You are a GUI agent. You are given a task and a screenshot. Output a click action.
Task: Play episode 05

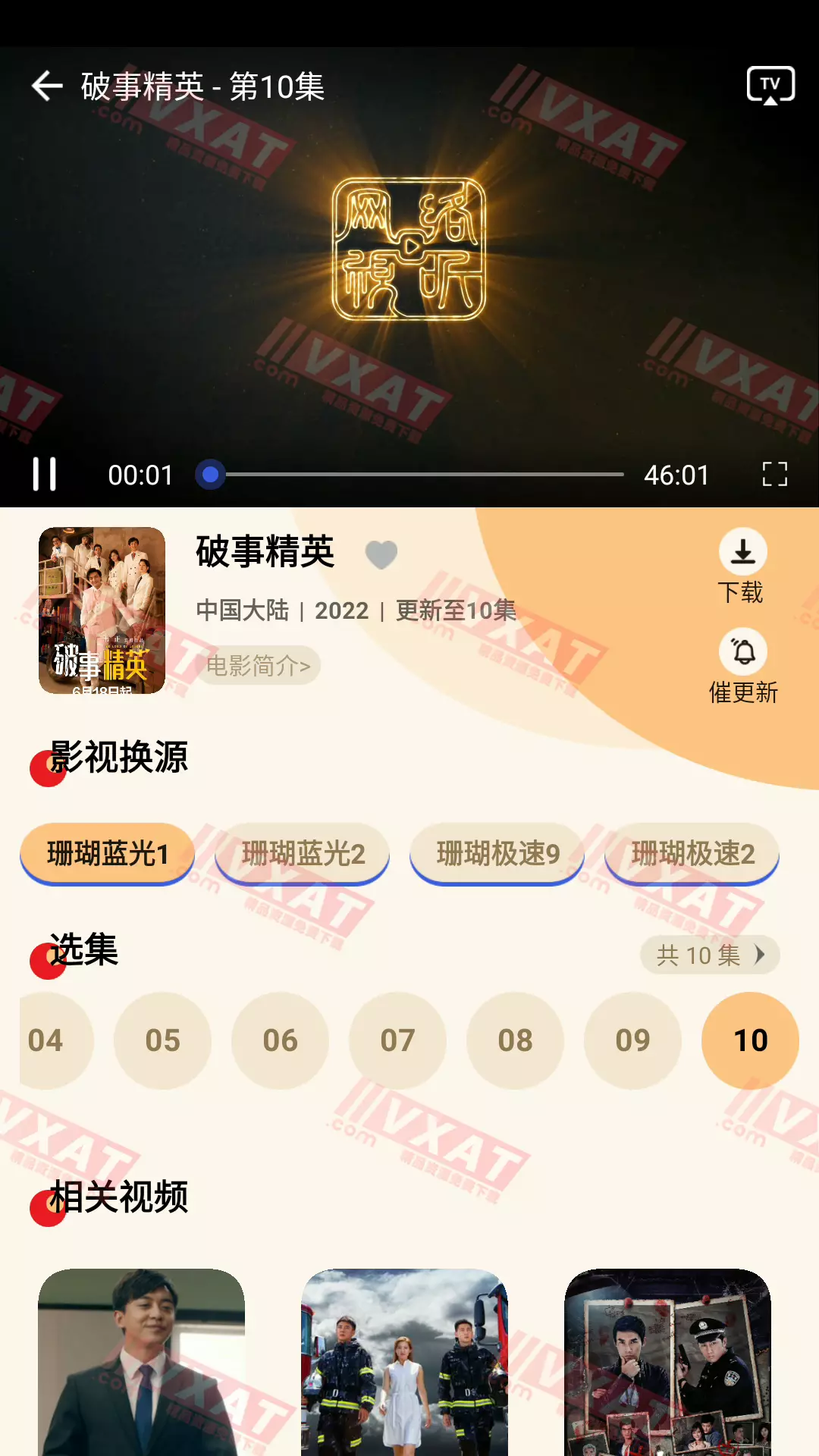click(x=162, y=1040)
